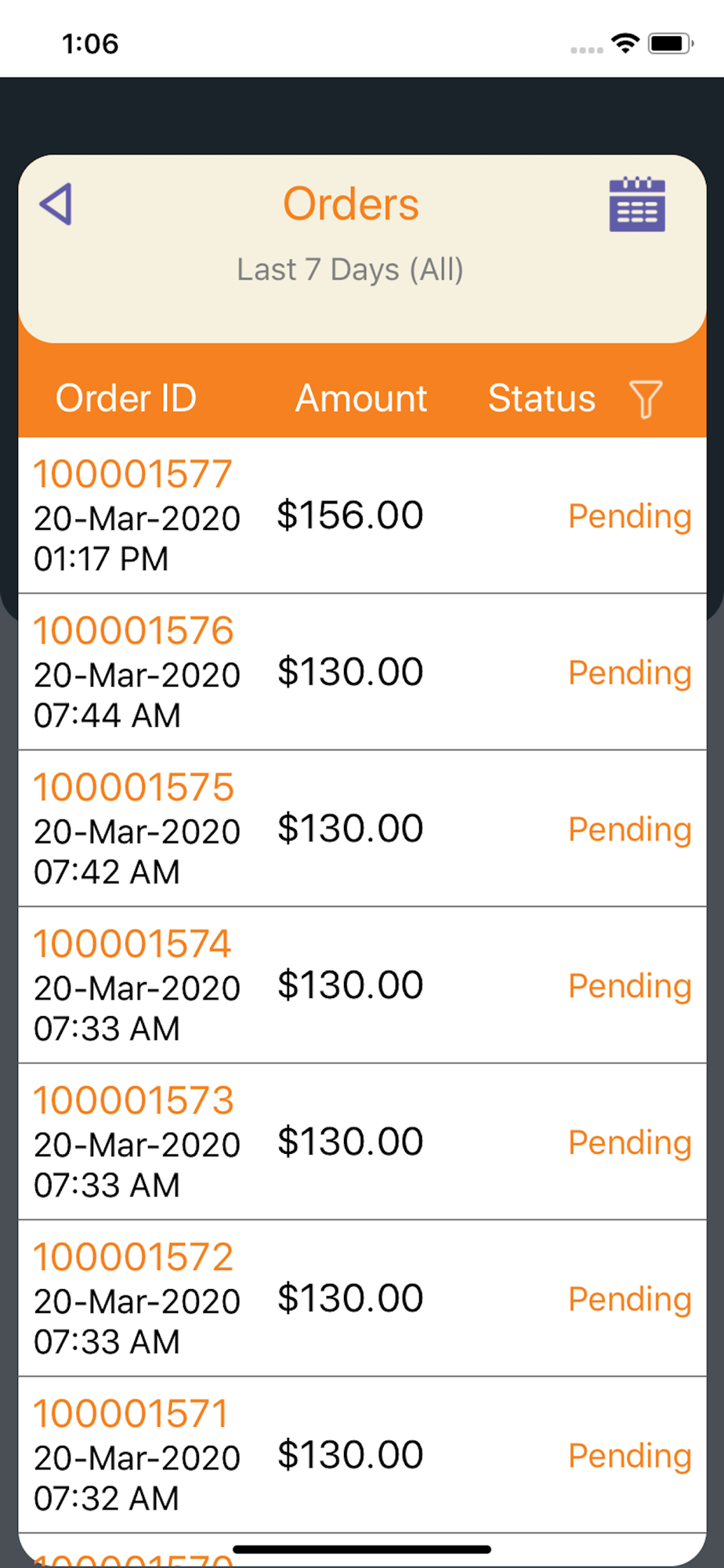Open order 100001571
The image size is (724, 1568).
click(362, 1455)
